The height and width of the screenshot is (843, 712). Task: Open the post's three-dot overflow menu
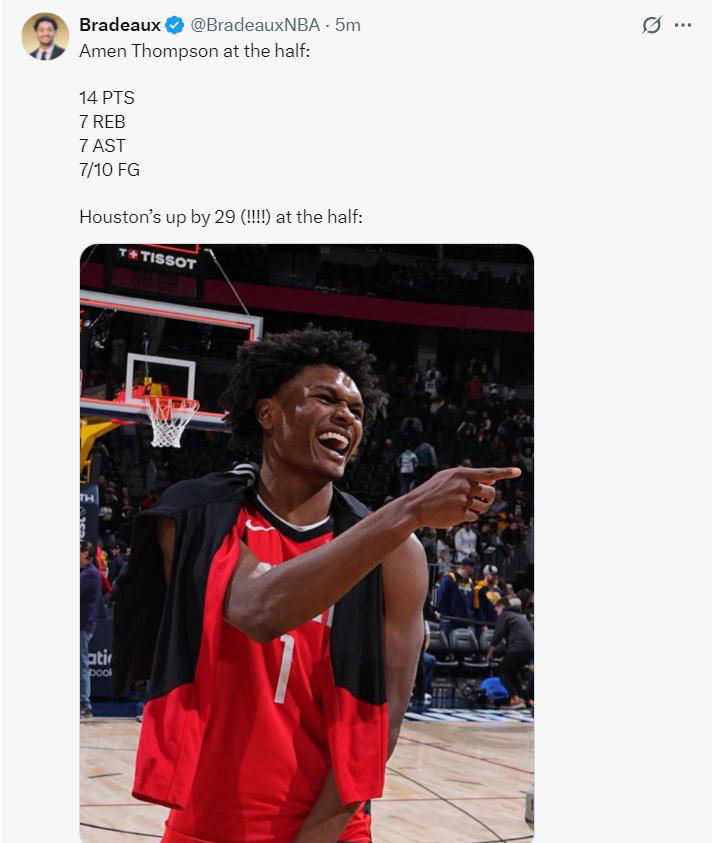tap(683, 25)
